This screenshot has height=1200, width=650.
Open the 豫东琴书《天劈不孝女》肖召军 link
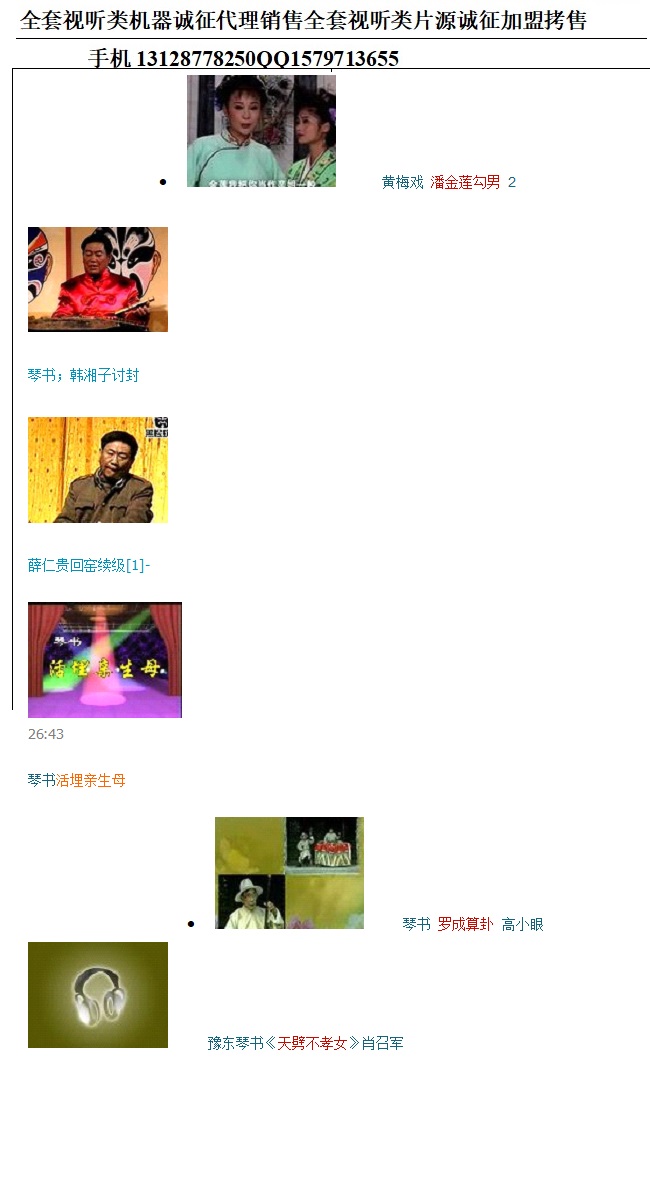pos(305,1043)
